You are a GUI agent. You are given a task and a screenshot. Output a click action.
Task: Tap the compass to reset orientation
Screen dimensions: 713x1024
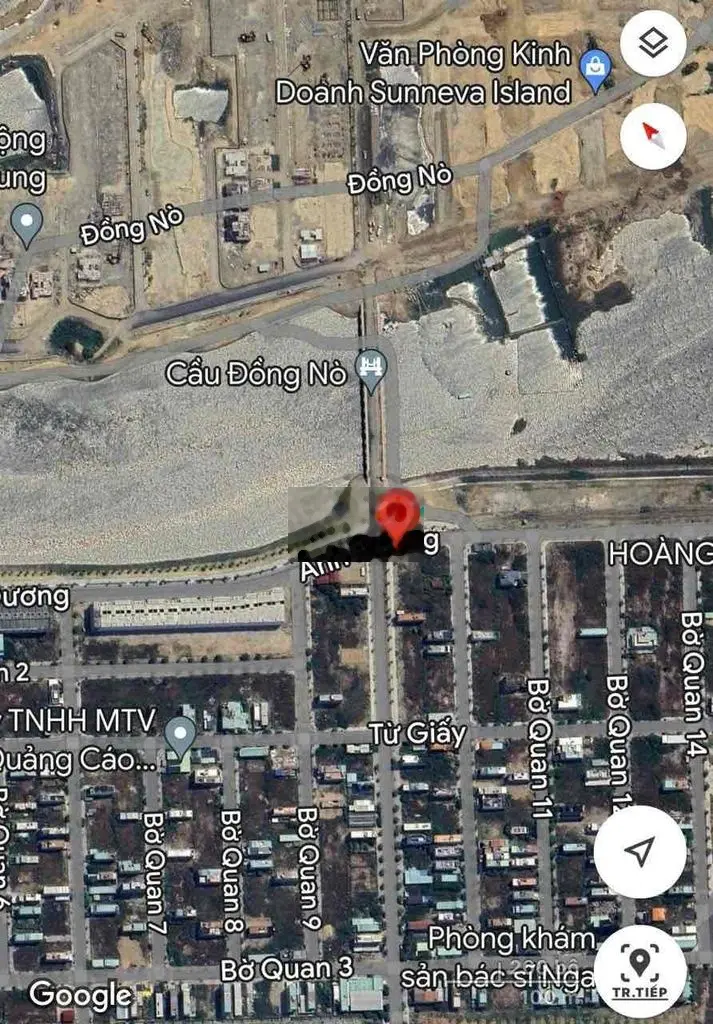click(653, 135)
